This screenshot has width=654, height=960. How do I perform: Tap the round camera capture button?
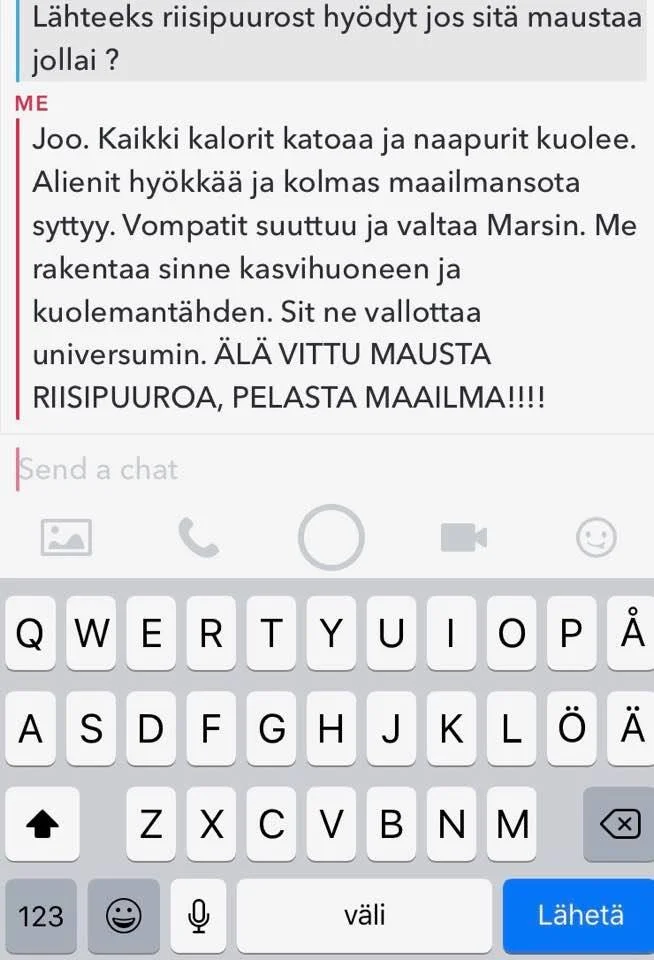(x=331, y=538)
